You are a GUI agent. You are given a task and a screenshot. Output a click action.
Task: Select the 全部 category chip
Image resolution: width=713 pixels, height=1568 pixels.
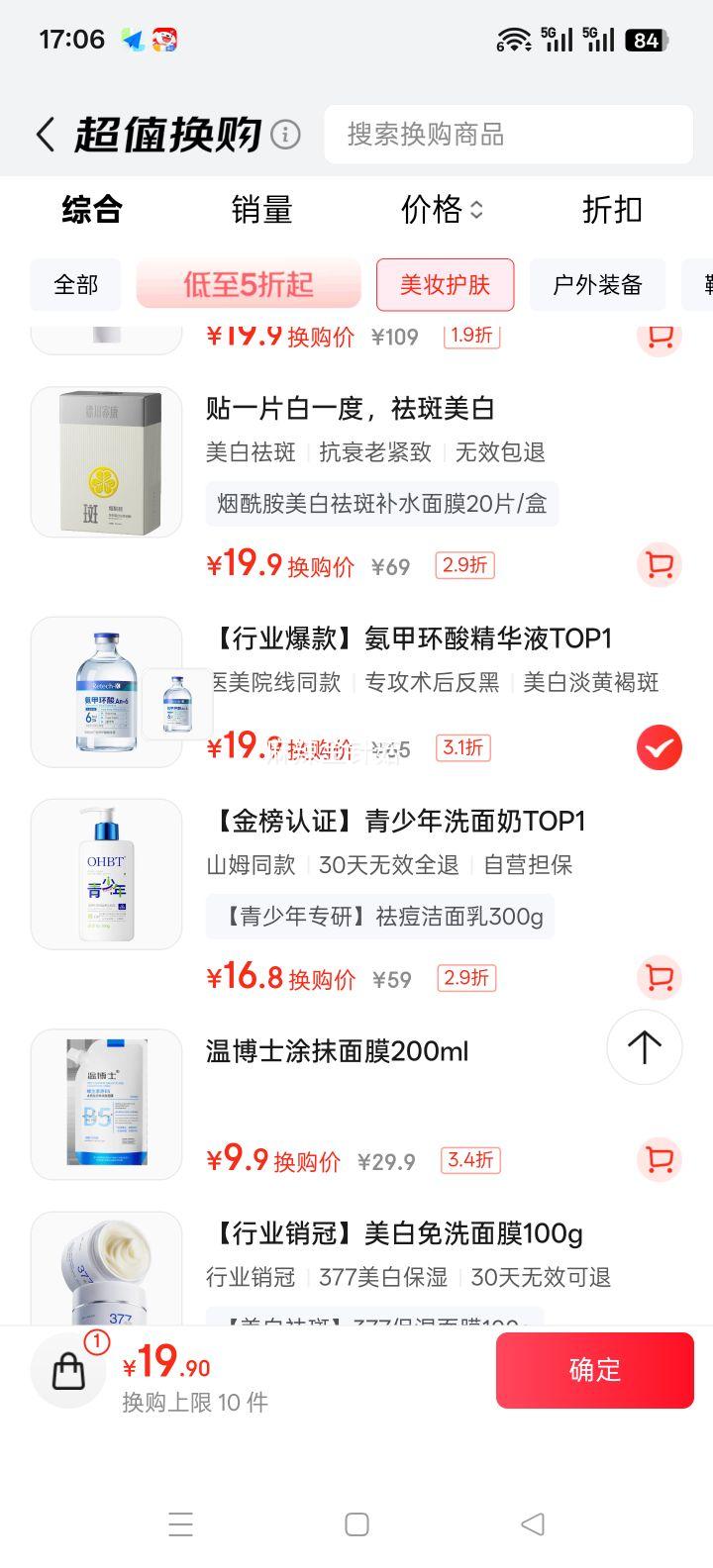tap(76, 285)
